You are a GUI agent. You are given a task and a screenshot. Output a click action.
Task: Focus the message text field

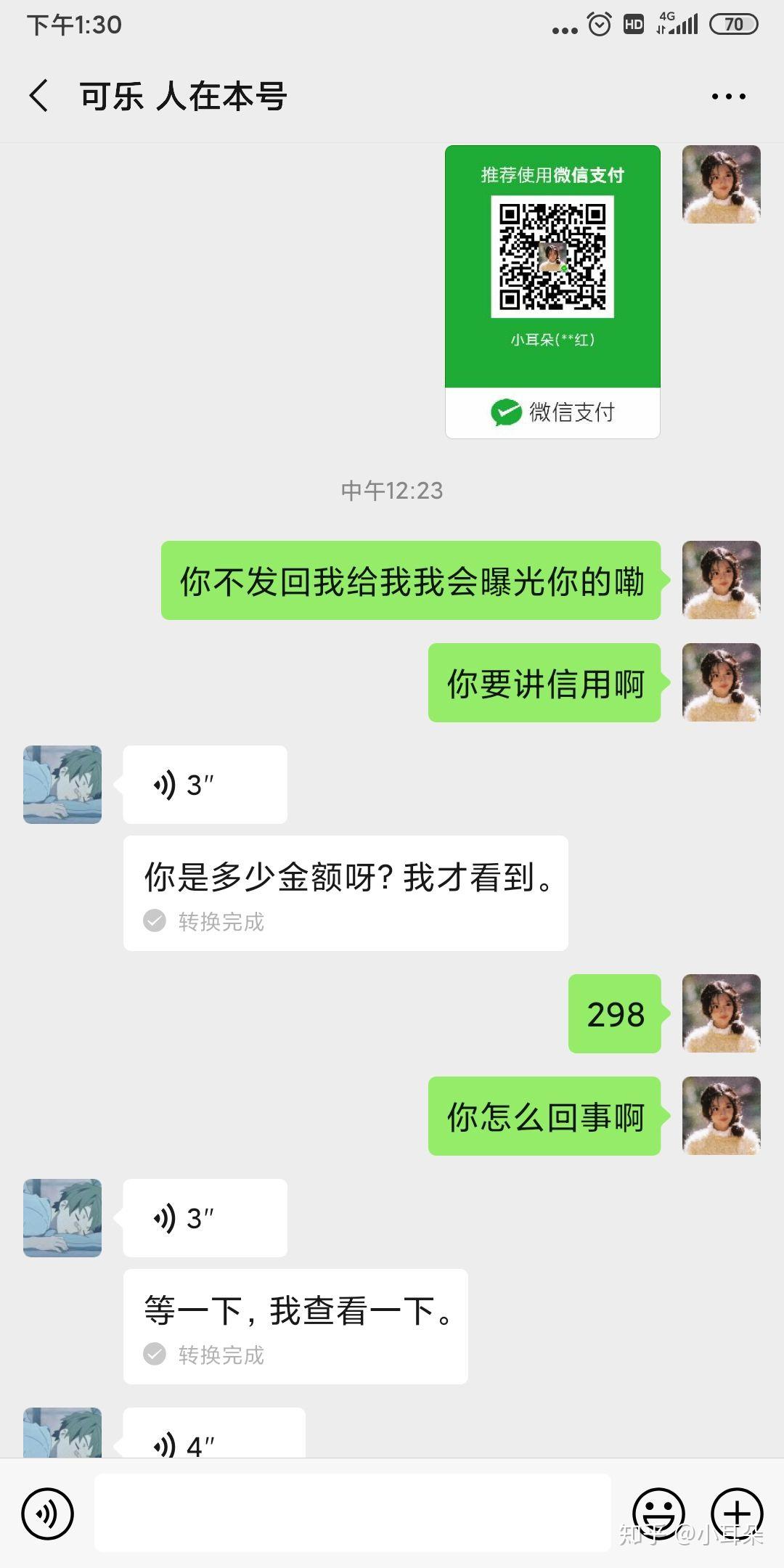[352, 1513]
